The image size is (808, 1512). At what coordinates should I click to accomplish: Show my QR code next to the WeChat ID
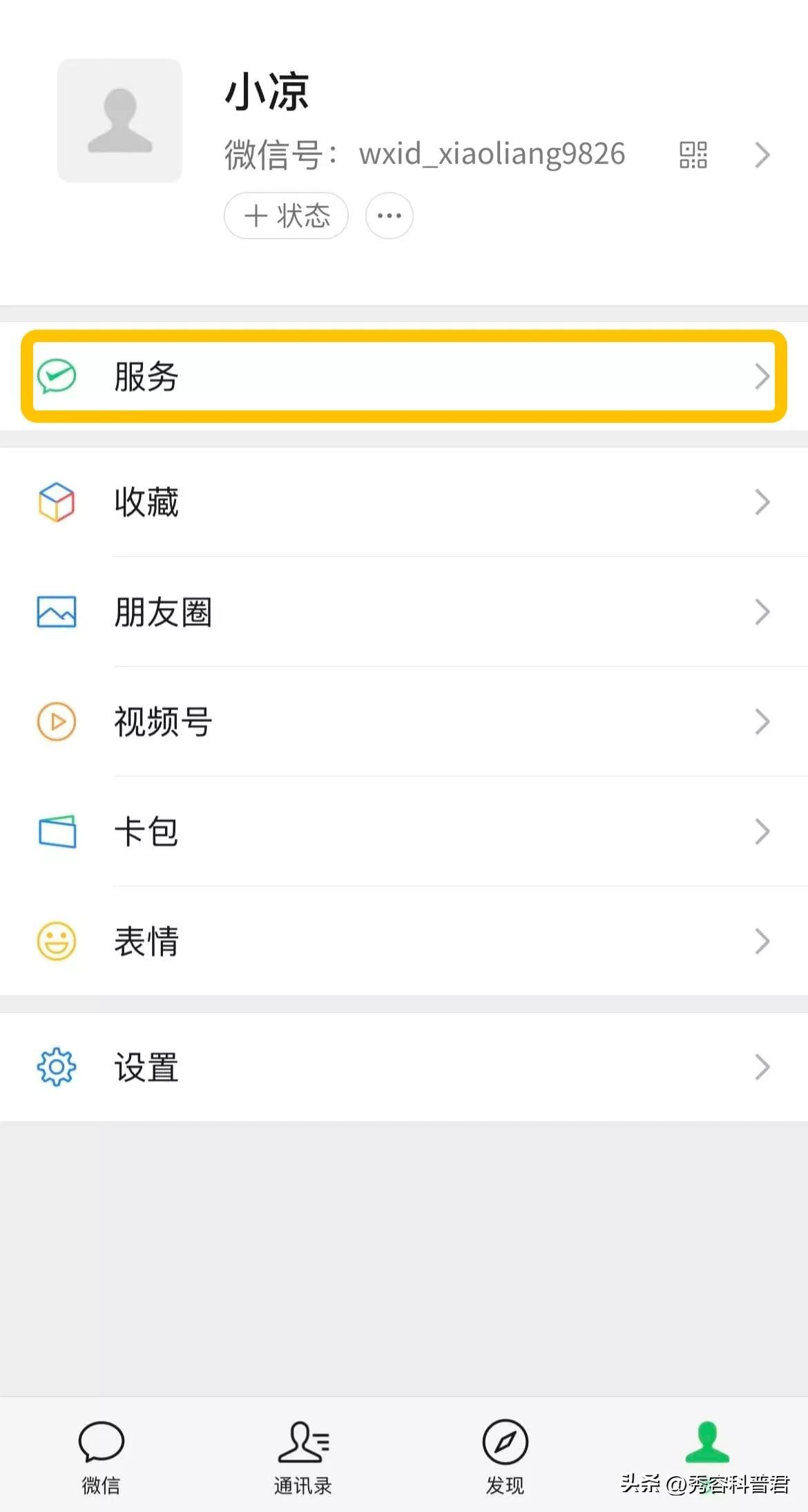692,155
